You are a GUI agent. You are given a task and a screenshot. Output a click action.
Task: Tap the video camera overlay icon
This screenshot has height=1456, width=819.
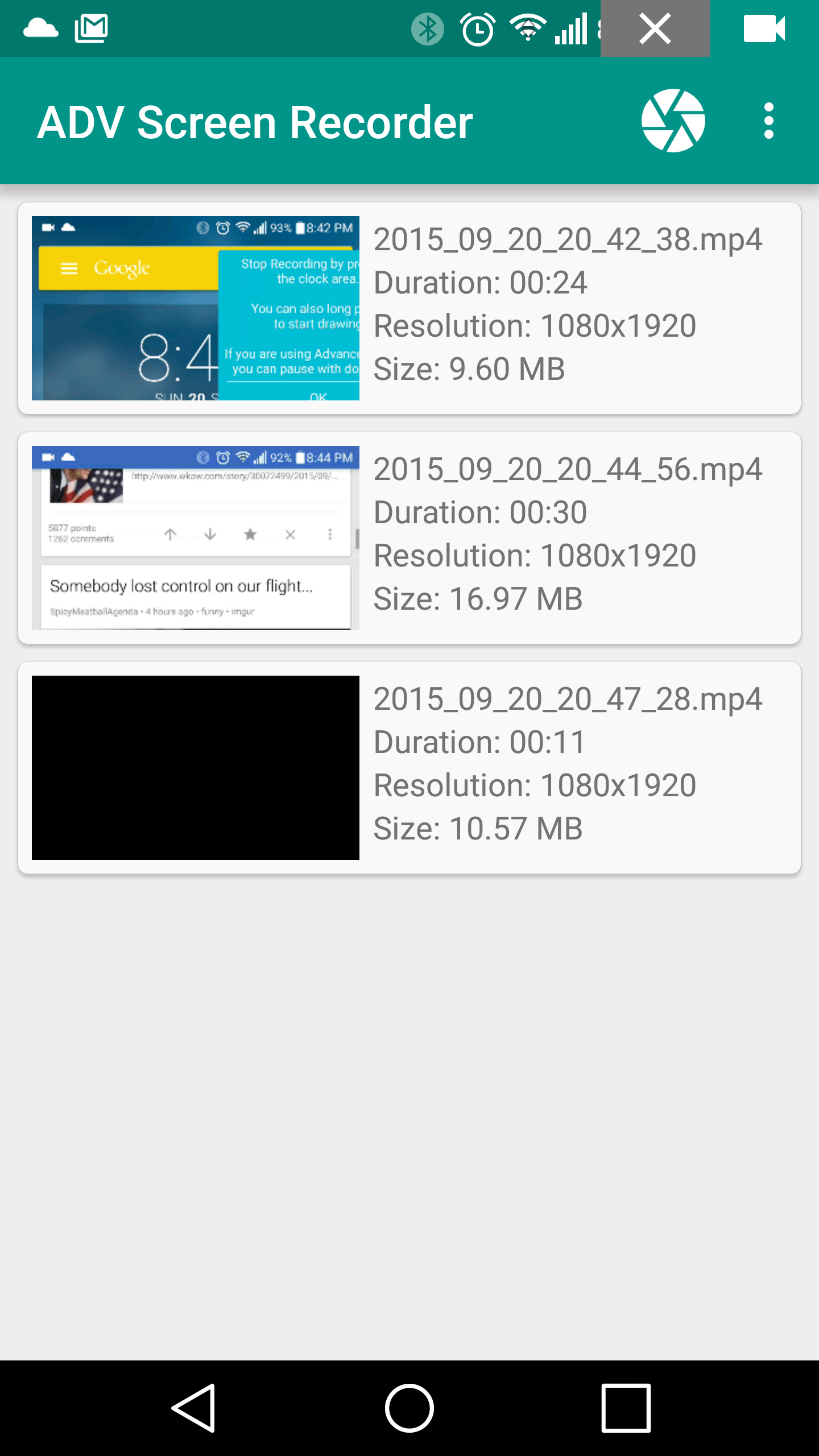tap(764, 28)
